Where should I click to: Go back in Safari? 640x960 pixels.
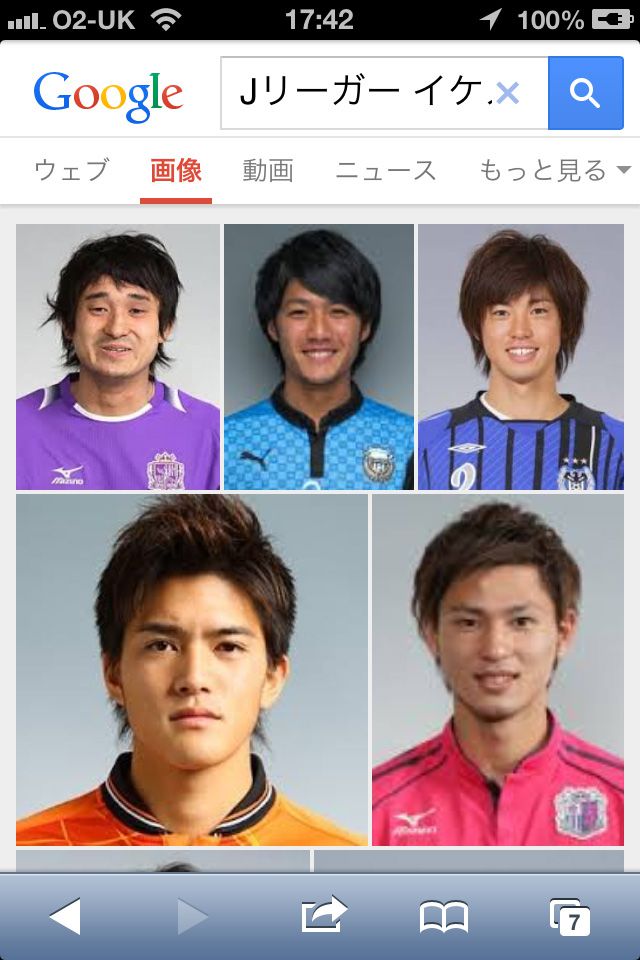65,916
